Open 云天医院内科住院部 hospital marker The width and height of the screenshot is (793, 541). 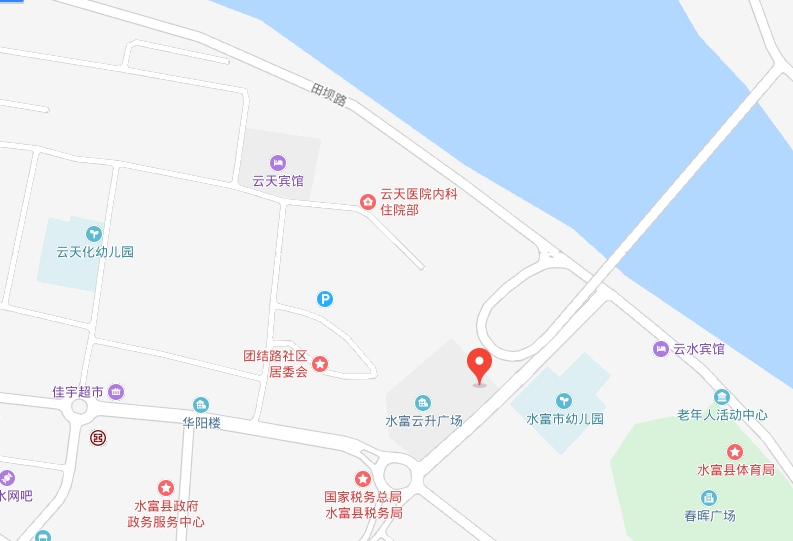click(x=368, y=203)
